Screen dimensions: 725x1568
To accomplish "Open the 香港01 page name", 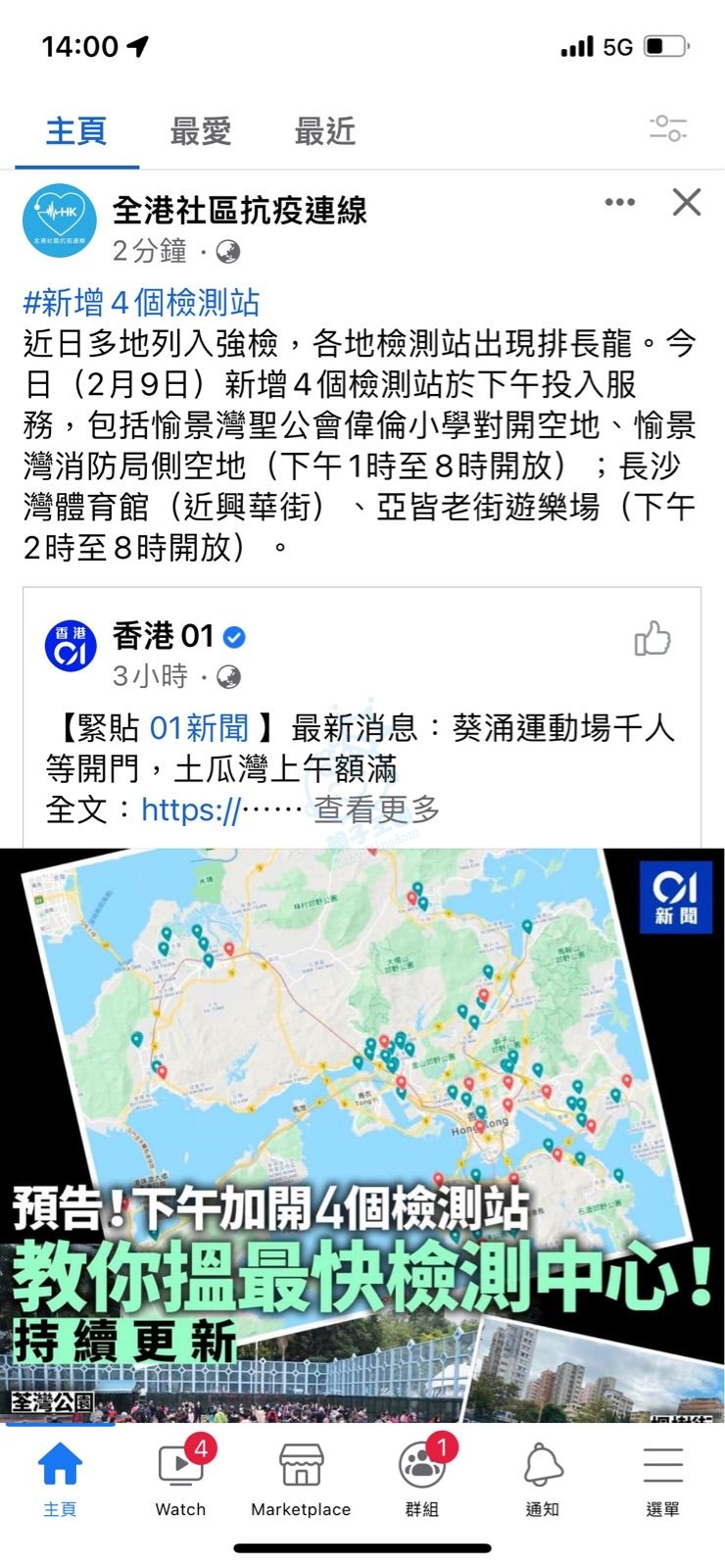I will pos(163,636).
